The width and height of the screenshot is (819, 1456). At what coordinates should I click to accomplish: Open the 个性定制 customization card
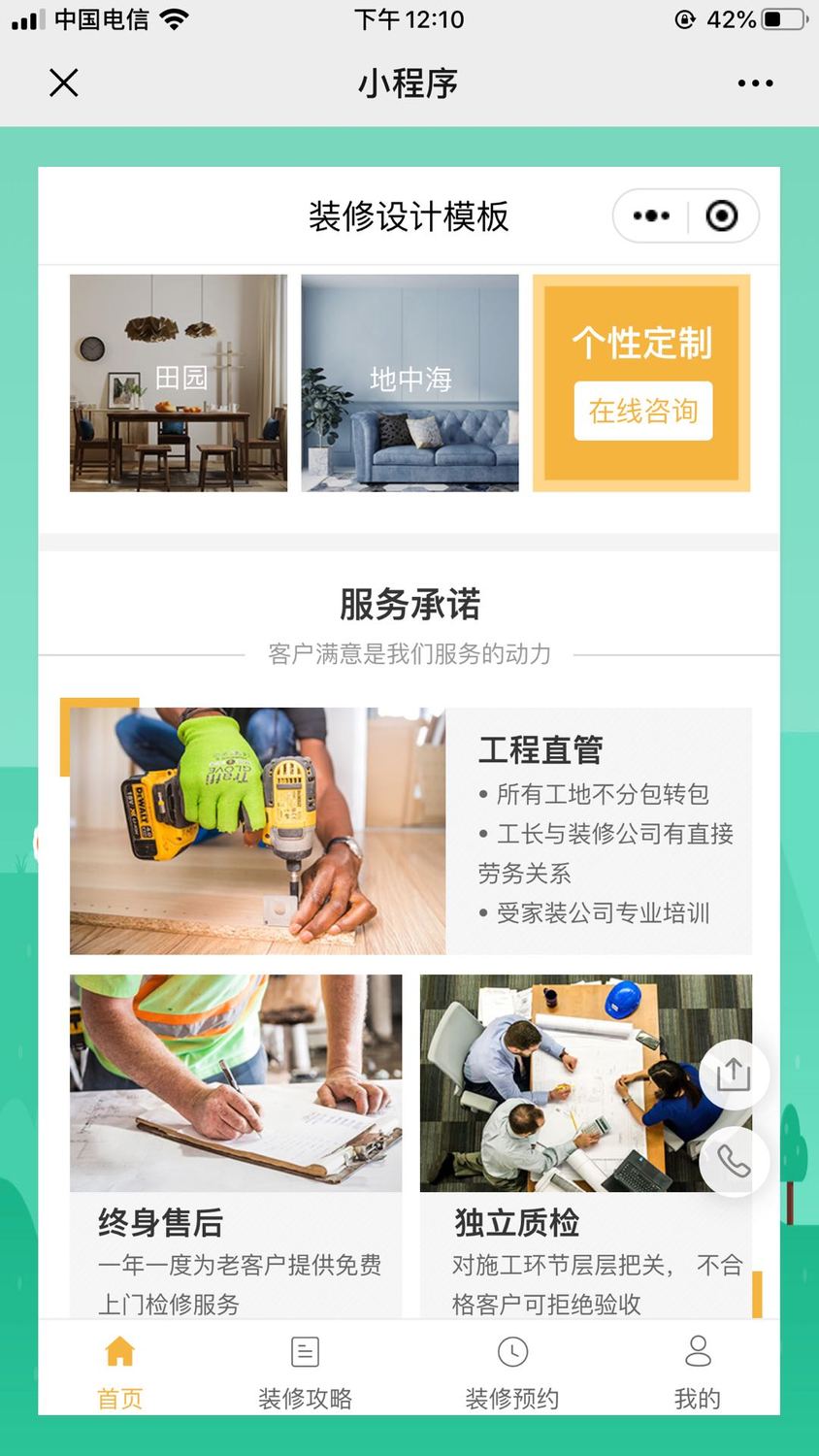click(640, 382)
